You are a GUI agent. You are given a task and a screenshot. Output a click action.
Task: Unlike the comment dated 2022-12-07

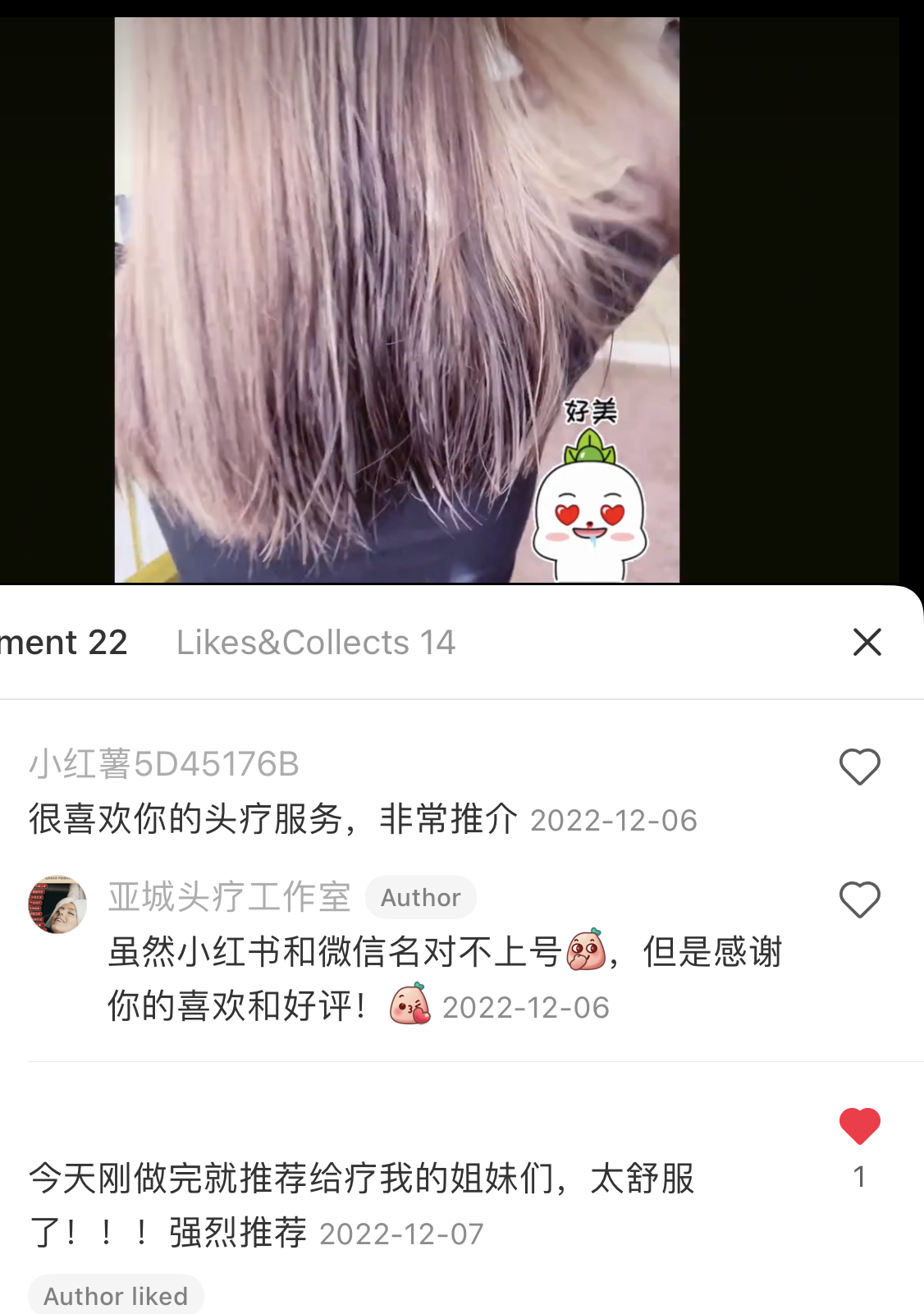[859, 1126]
